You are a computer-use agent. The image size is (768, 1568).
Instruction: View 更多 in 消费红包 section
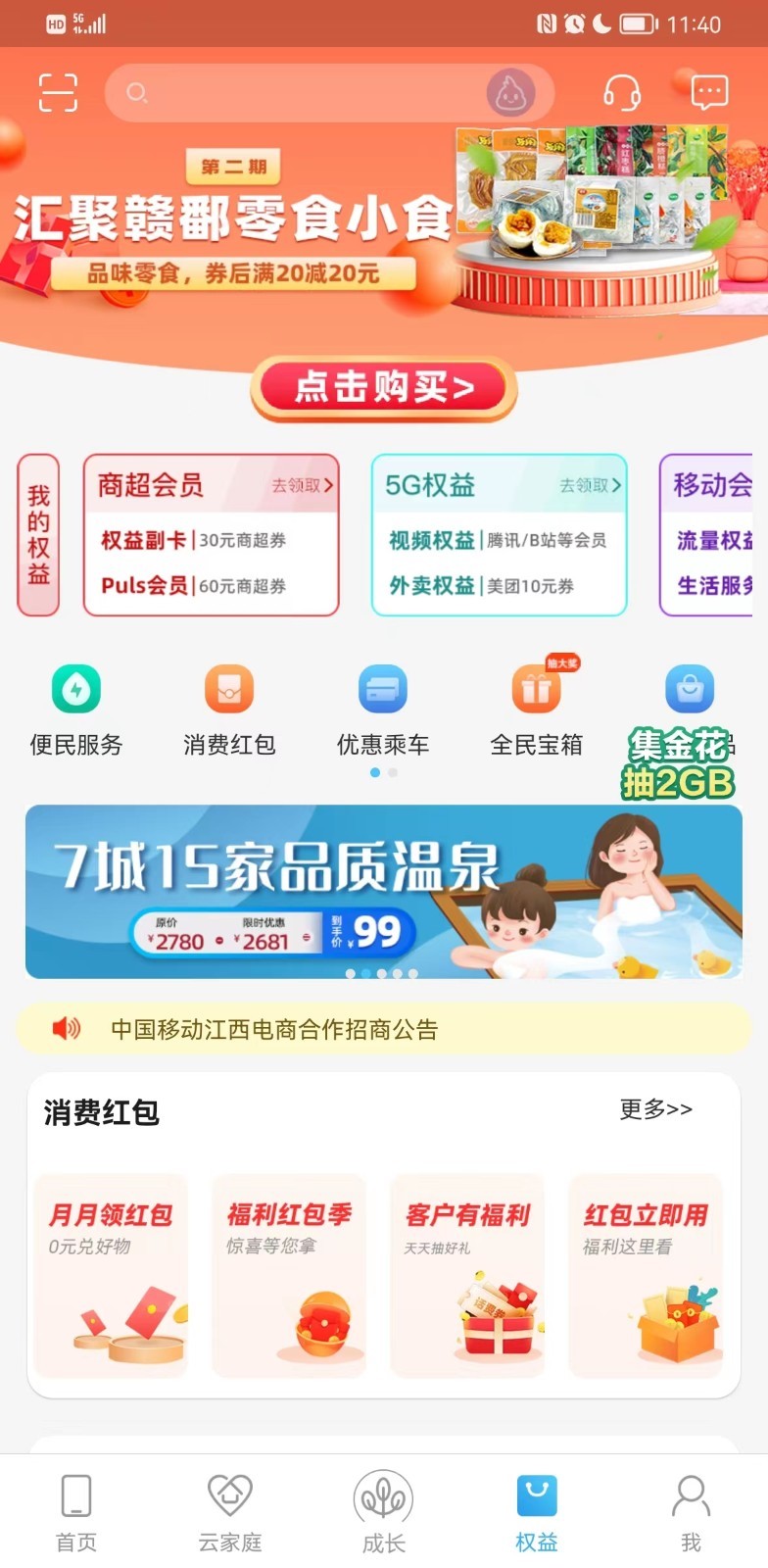point(655,1109)
